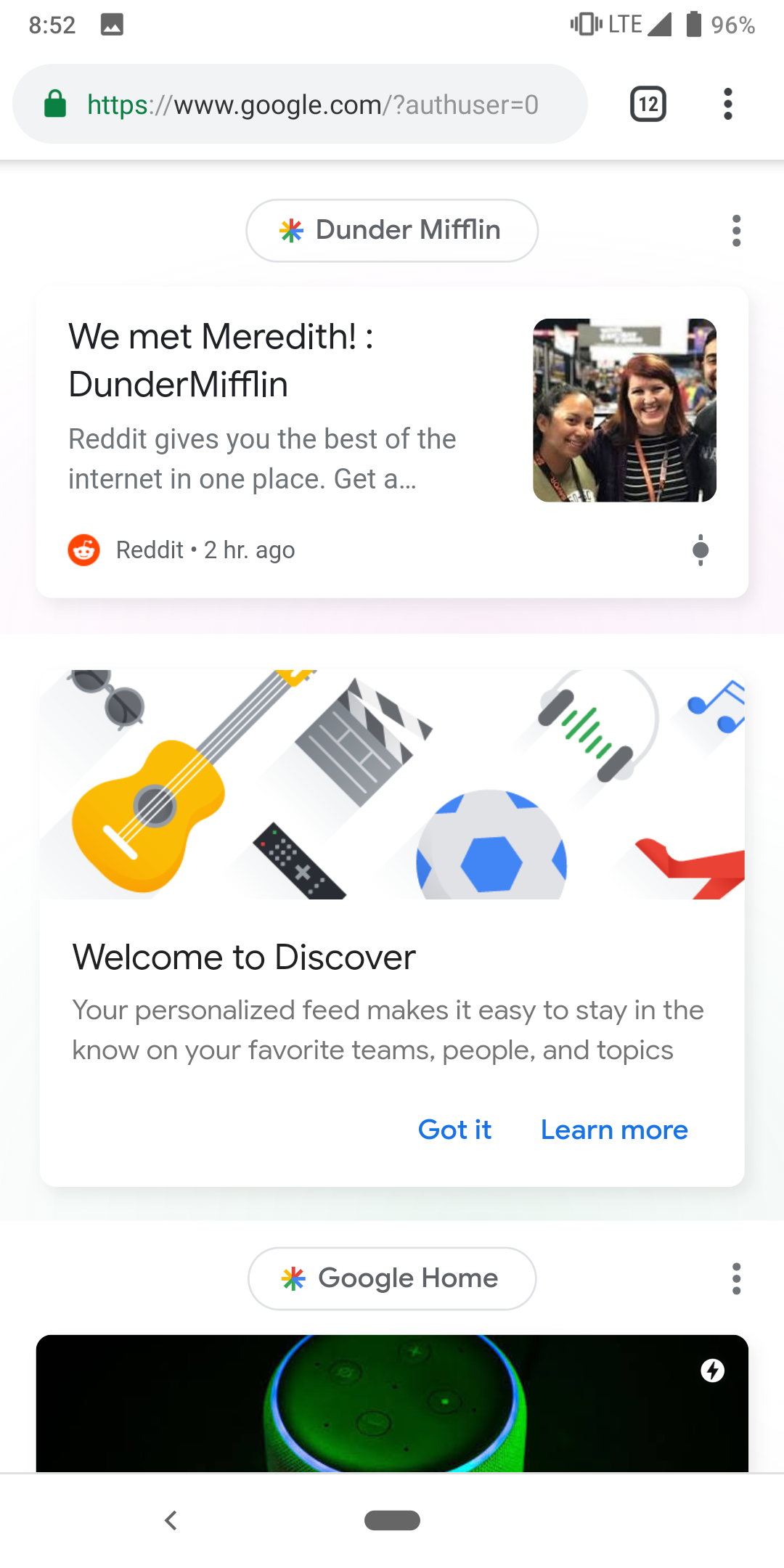The height and width of the screenshot is (1568, 784).
Task: Select the Google Home topic chip
Action: tap(392, 1278)
